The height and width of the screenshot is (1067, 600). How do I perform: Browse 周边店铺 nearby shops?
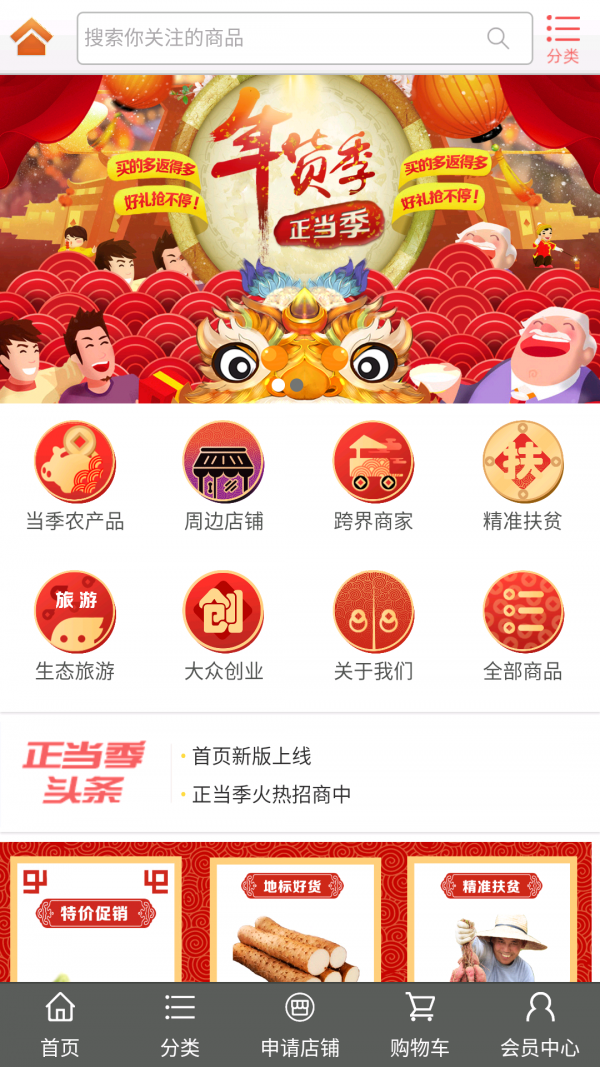coord(223,476)
